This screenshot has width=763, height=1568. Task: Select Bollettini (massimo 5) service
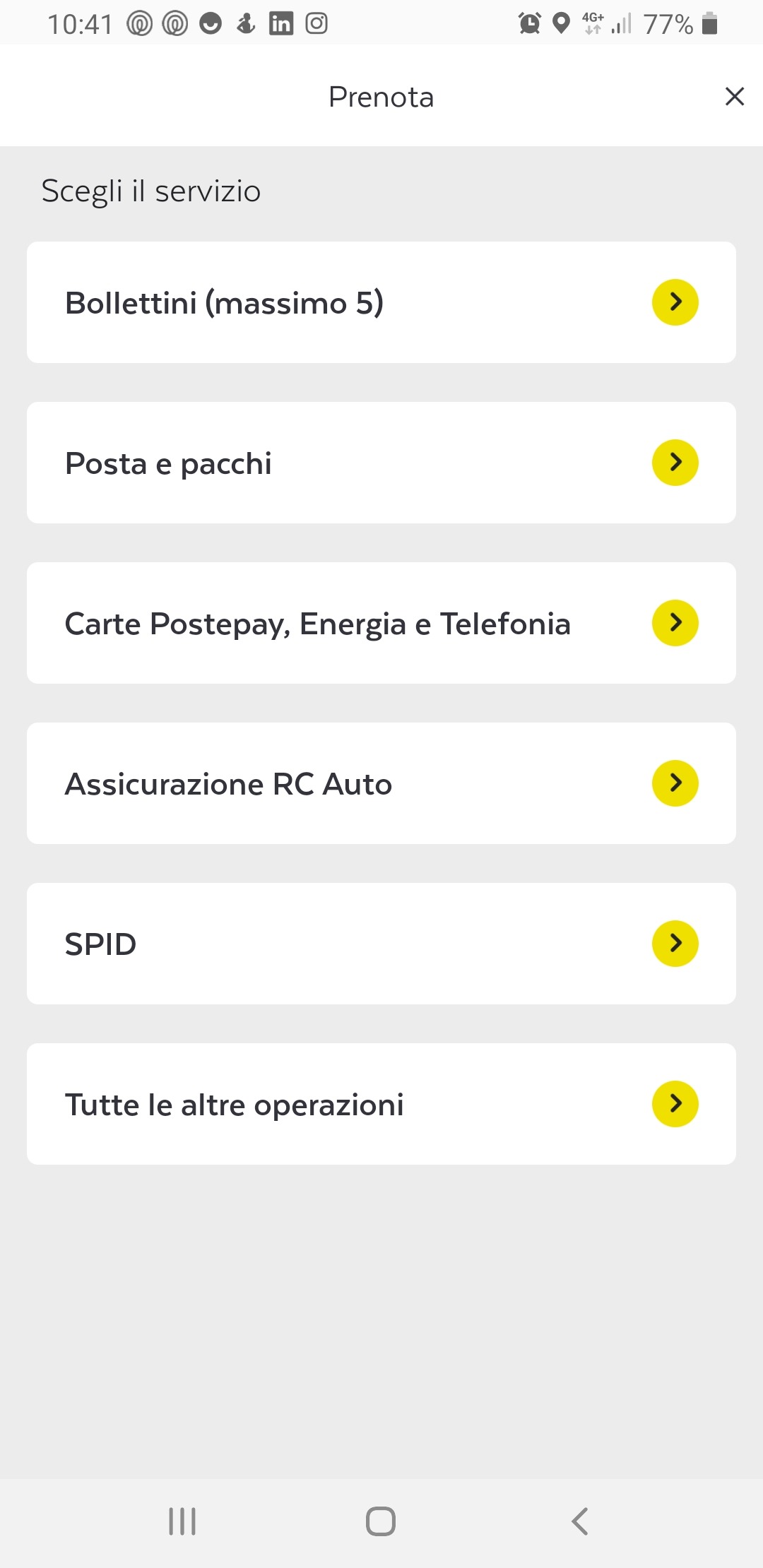(381, 302)
